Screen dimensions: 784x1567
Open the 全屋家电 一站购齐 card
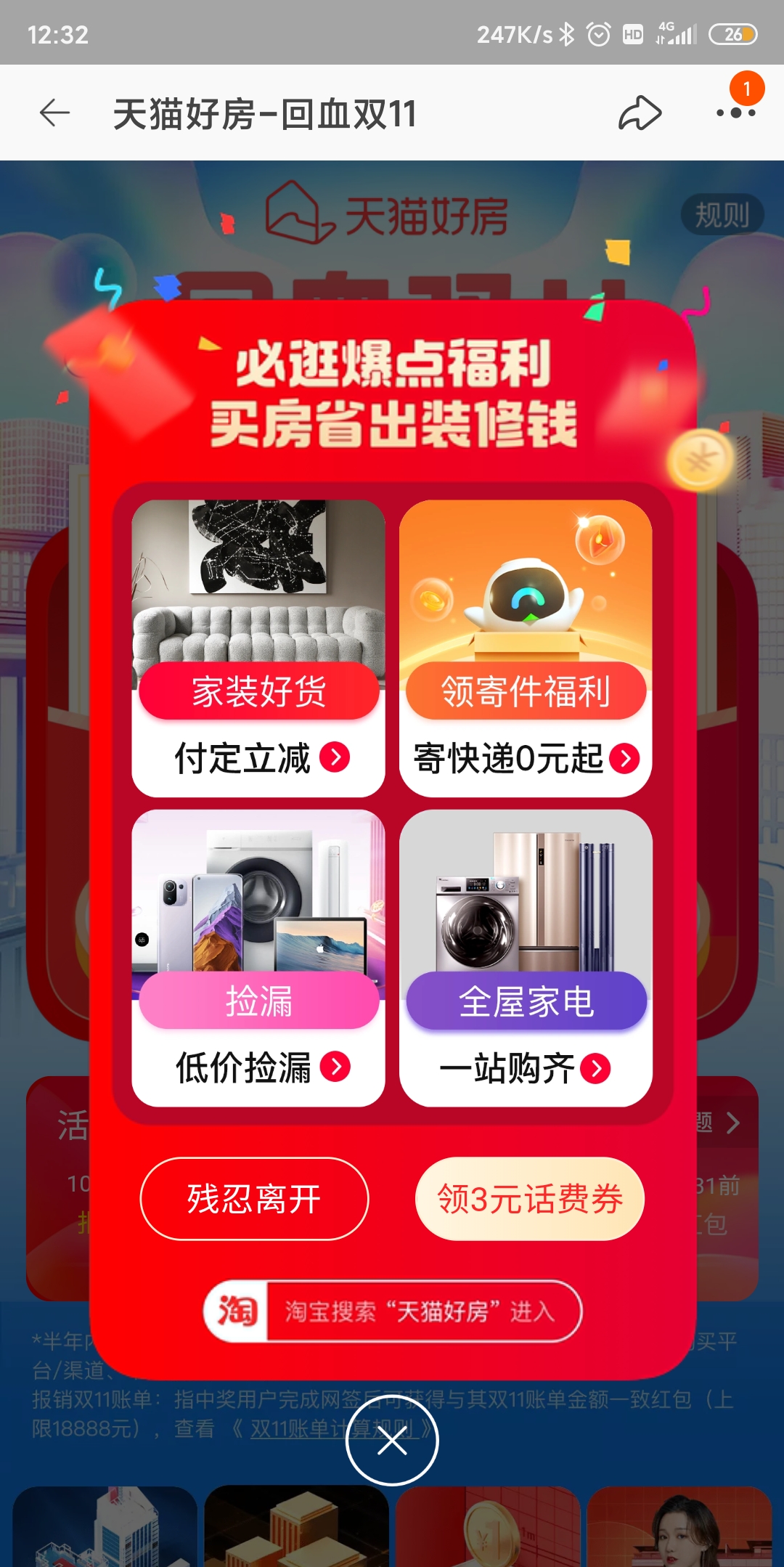pos(526,958)
